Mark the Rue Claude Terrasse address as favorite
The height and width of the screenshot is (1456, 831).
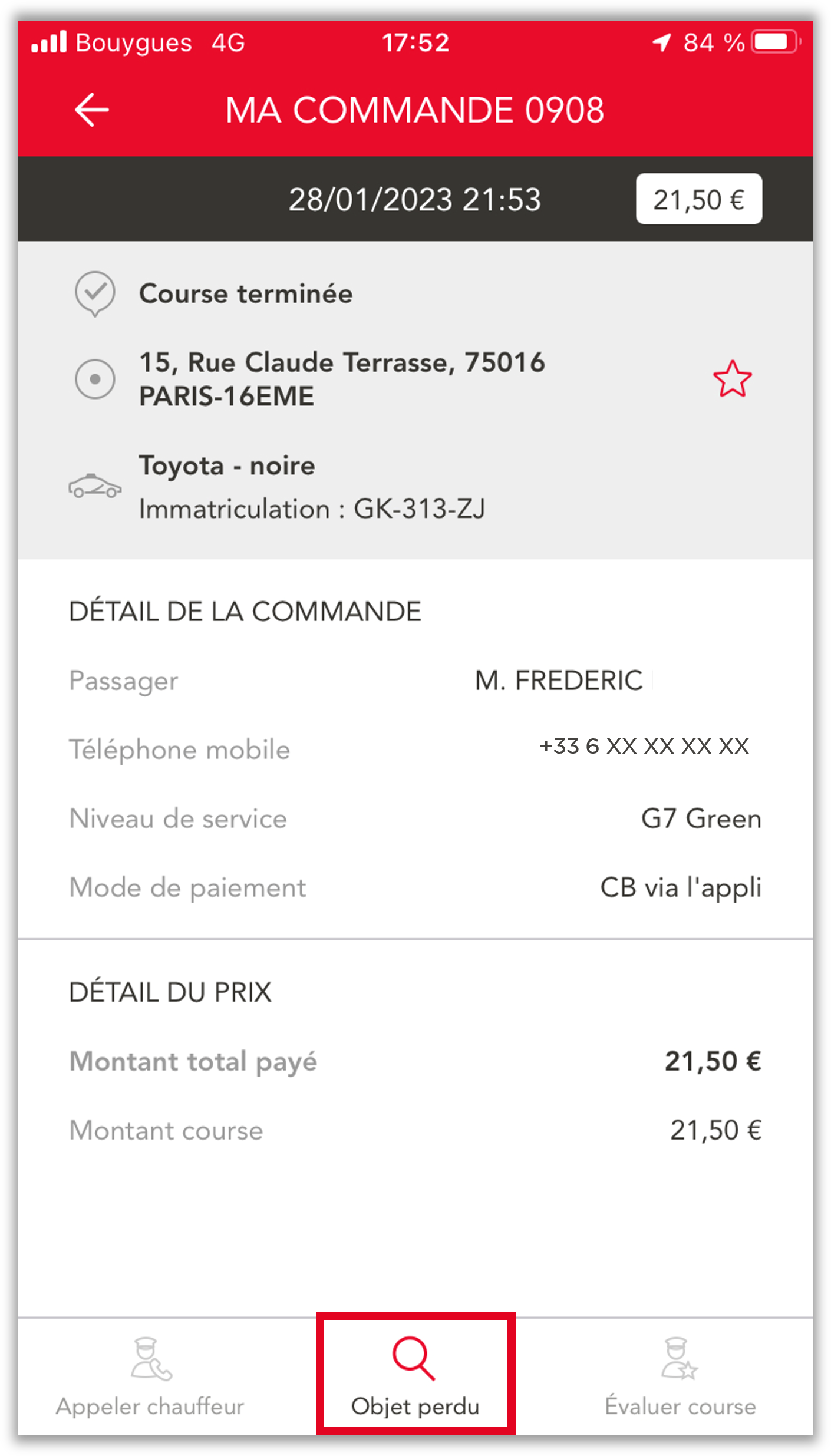(x=732, y=379)
